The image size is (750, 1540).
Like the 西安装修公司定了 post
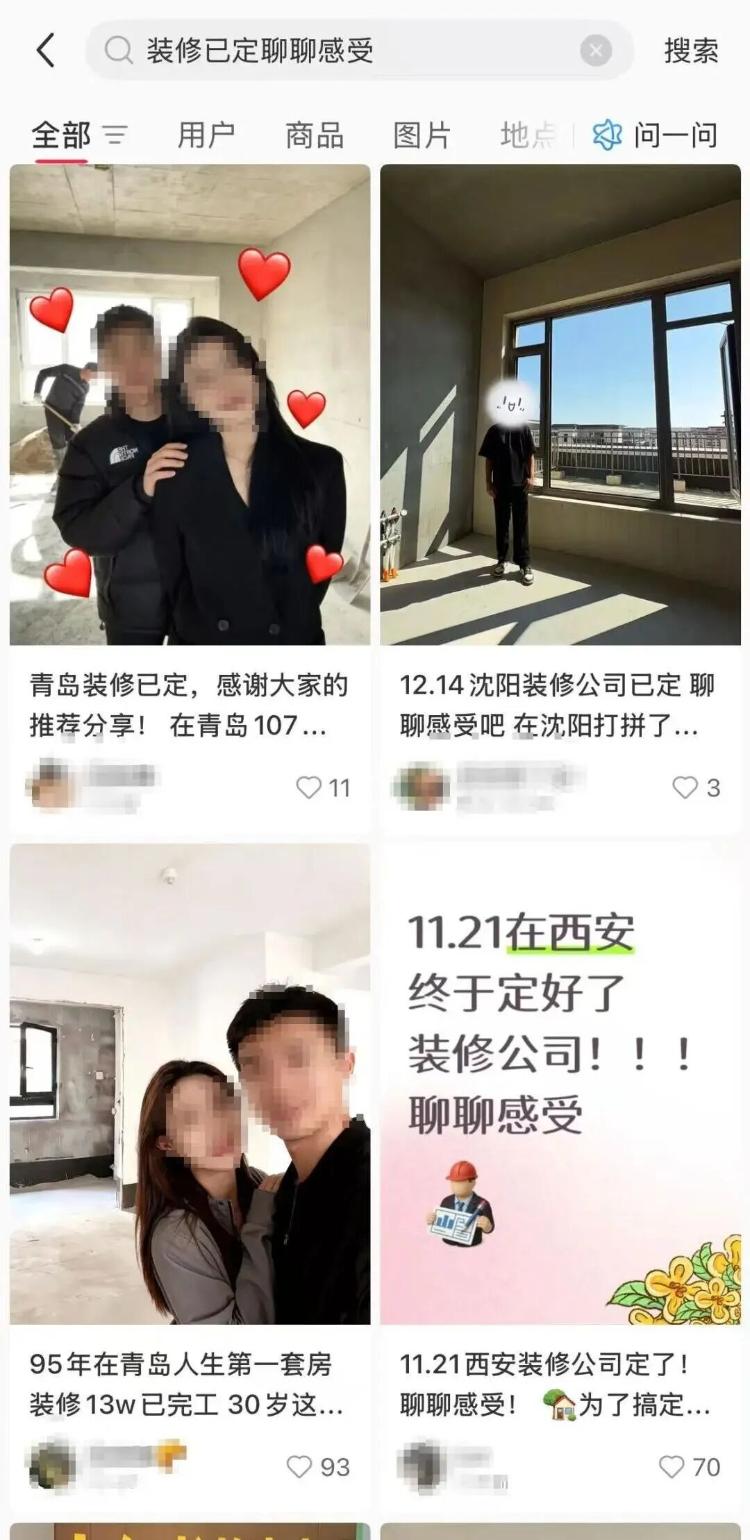(672, 1467)
